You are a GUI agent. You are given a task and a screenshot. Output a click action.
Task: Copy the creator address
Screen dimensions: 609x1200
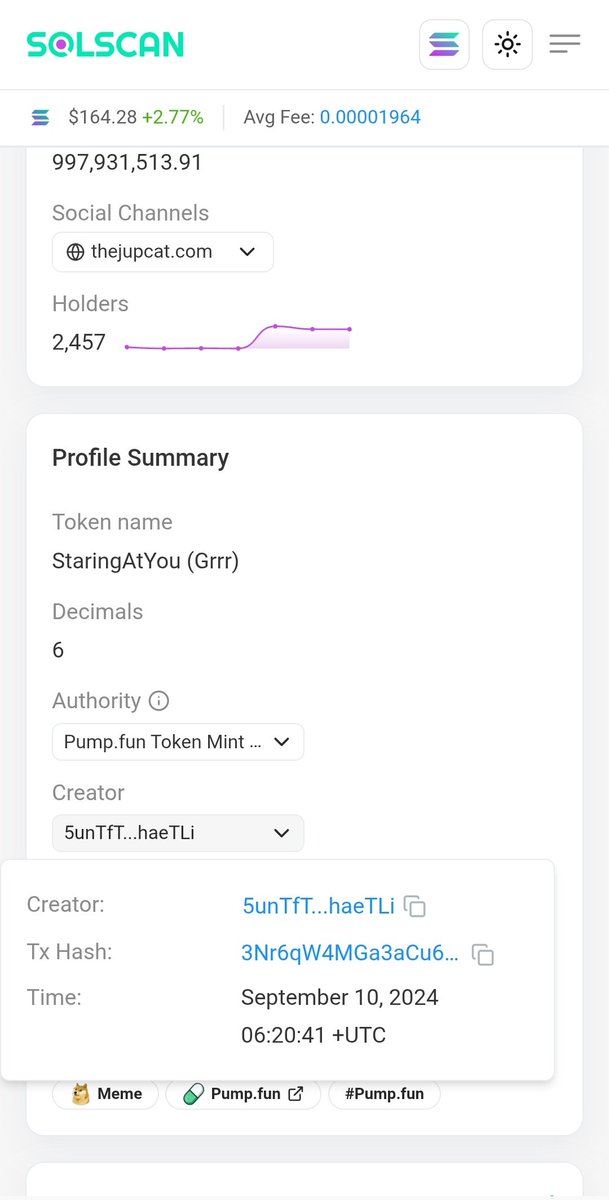click(416, 907)
